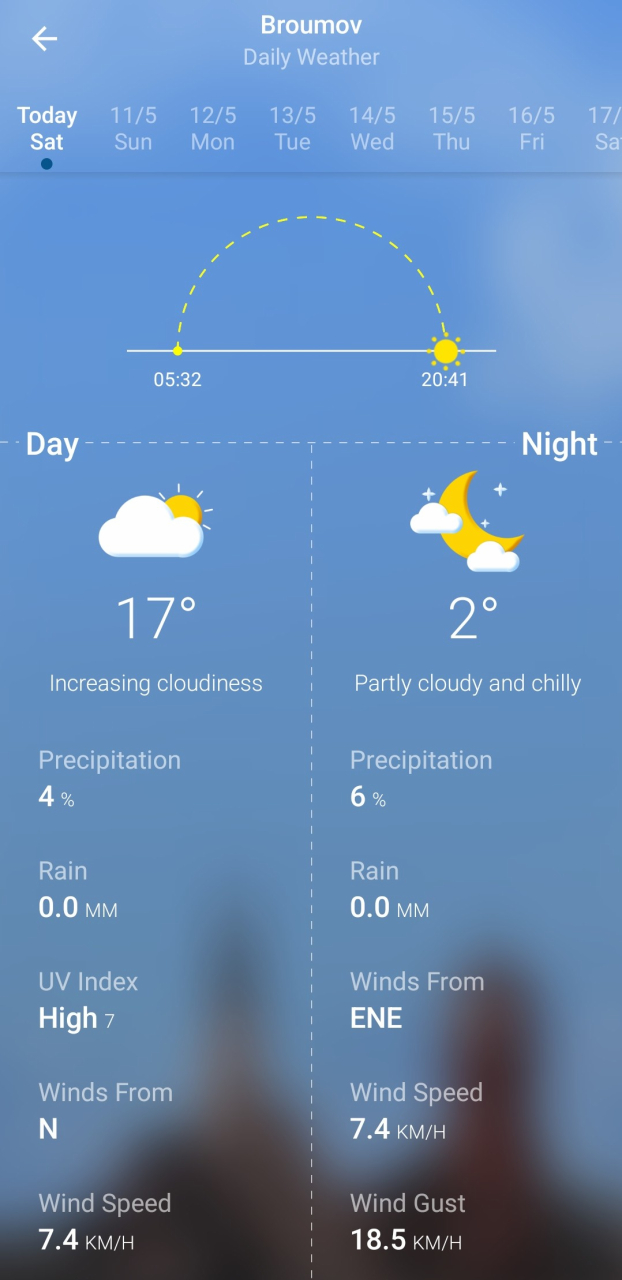The image size is (622, 1280).
Task: Open the 12/5 Mon daily weather
Action: tap(213, 129)
